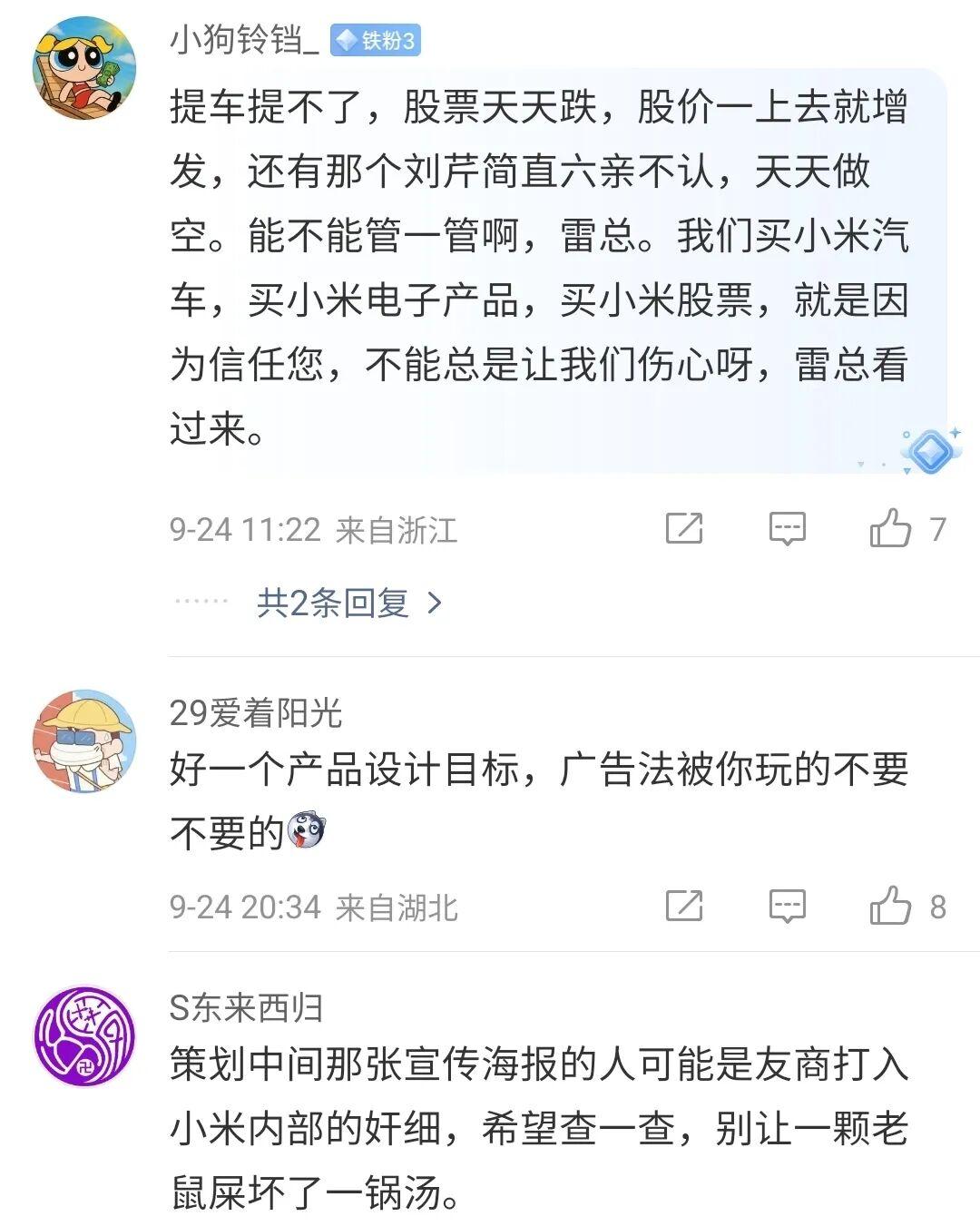Tap the username S东来西归
The width and height of the screenshot is (980, 1226).
[246, 1007]
